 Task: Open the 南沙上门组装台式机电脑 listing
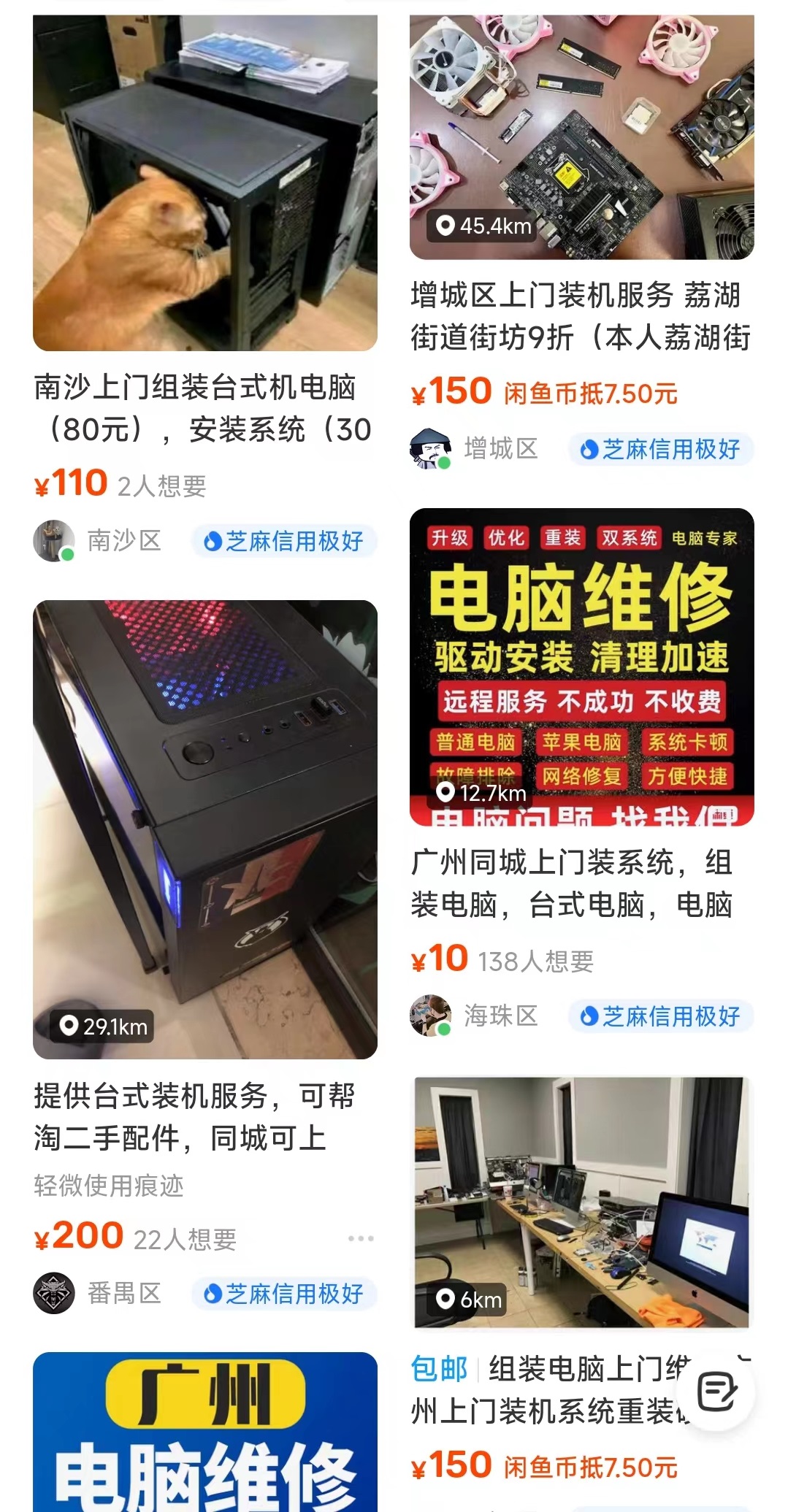pos(204,183)
